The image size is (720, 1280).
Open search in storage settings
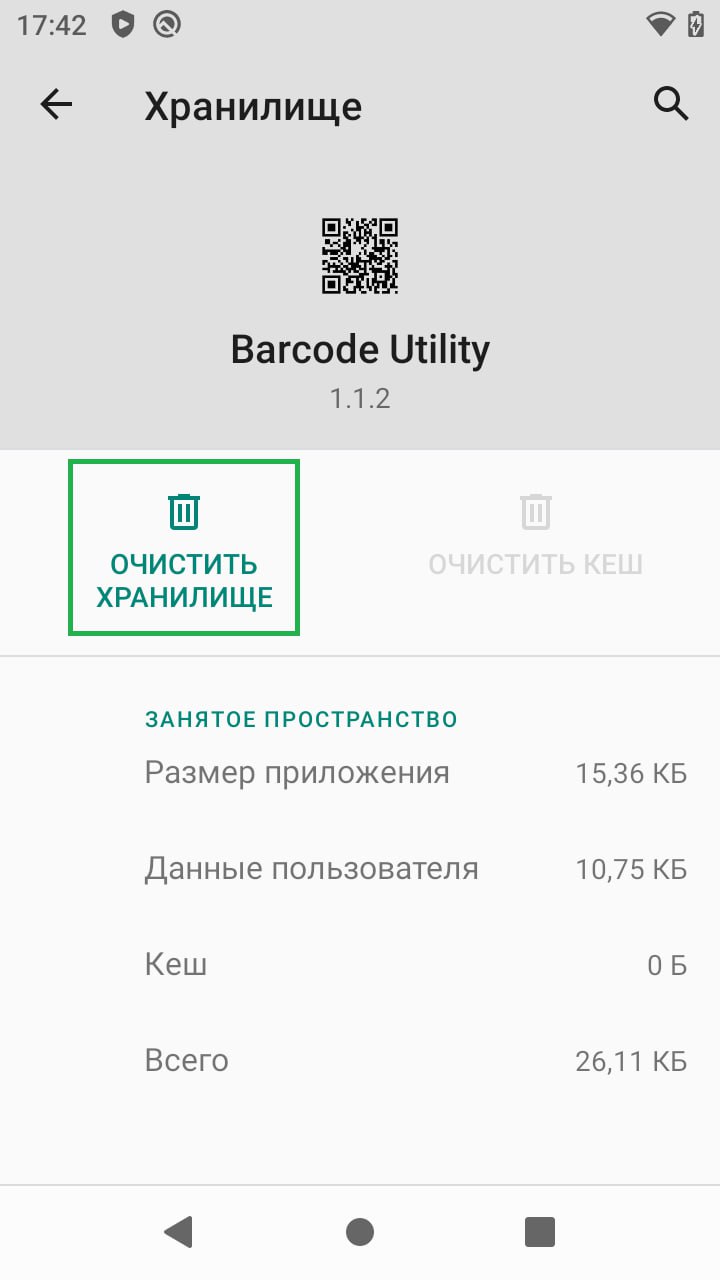pos(670,103)
